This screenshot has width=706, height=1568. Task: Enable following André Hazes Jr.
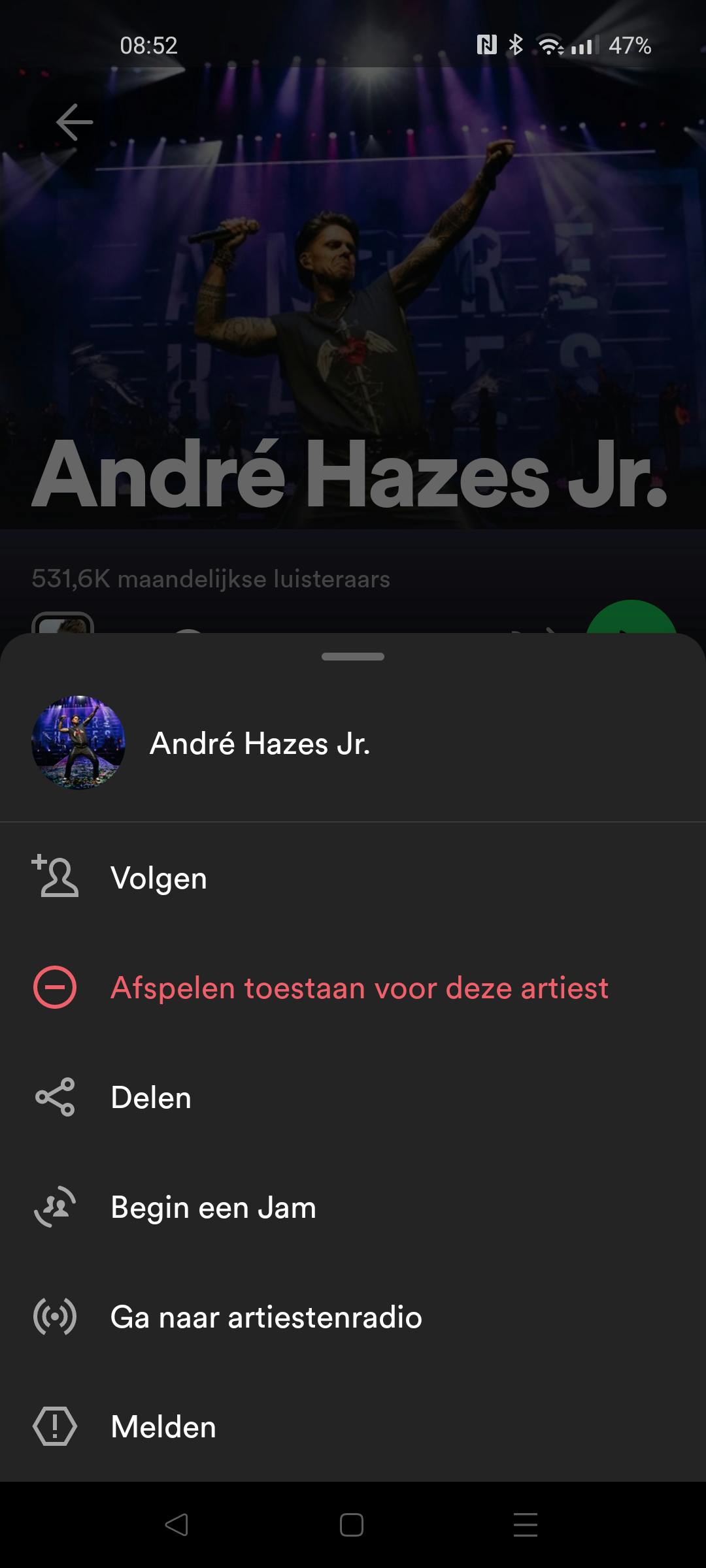coord(159,877)
